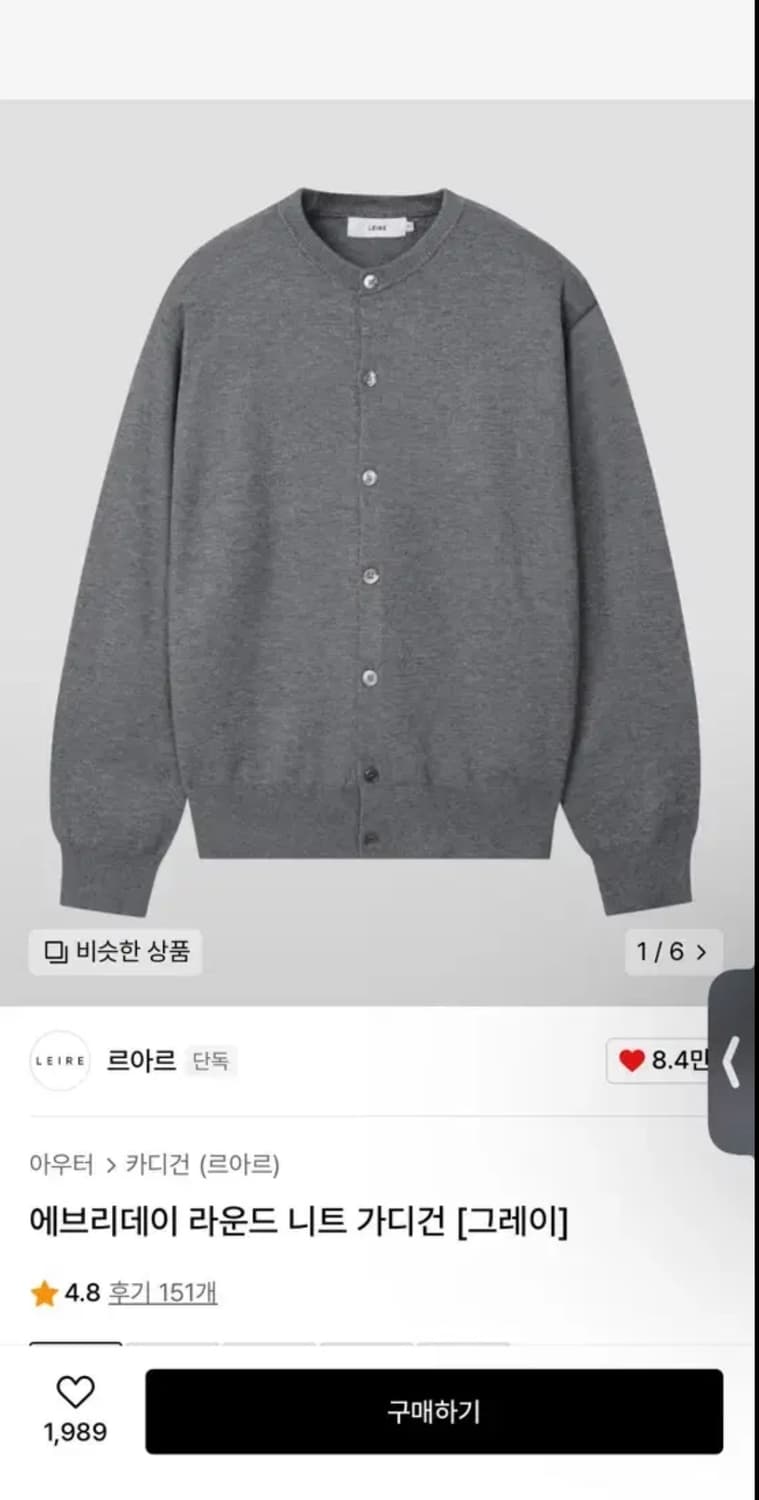Click the LEIRE circular brand logo
Viewport: 759px width, 1500px height.
[59, 1061]
